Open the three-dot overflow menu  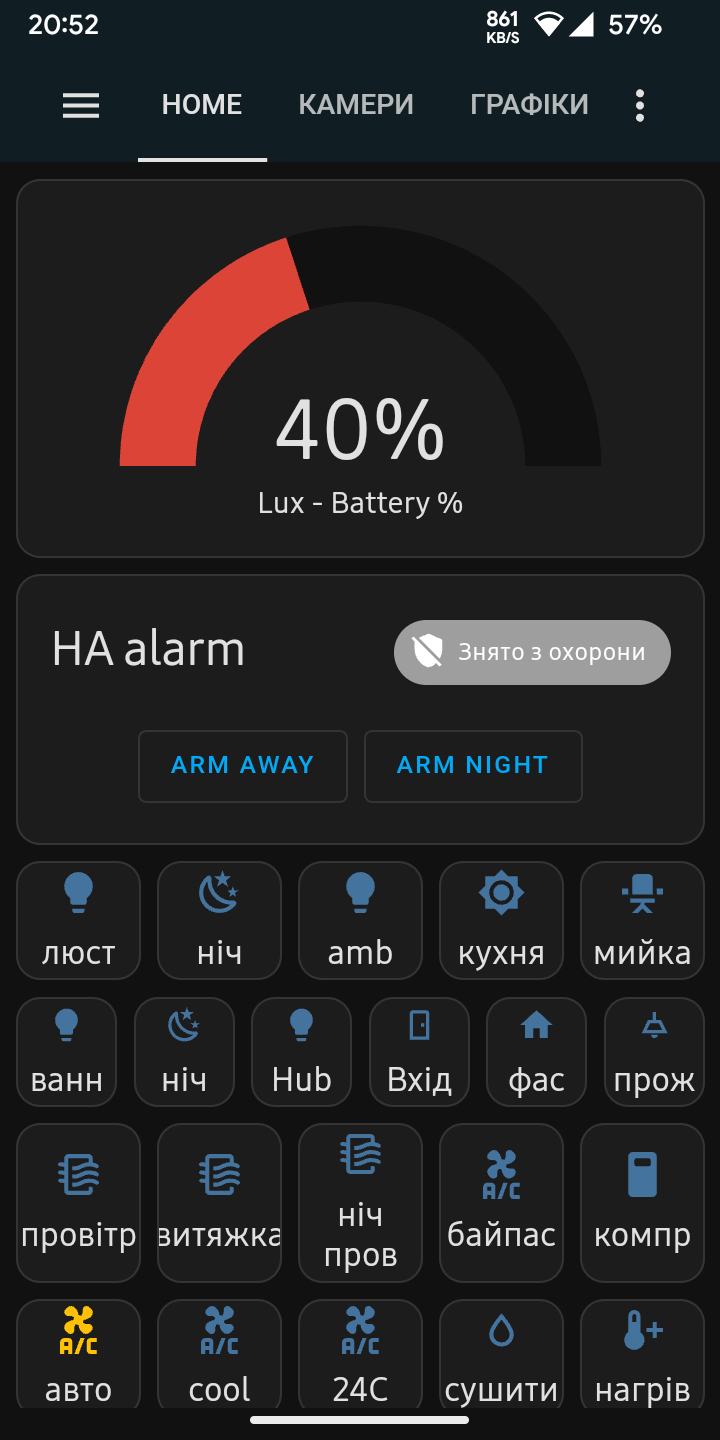point(640,106)
